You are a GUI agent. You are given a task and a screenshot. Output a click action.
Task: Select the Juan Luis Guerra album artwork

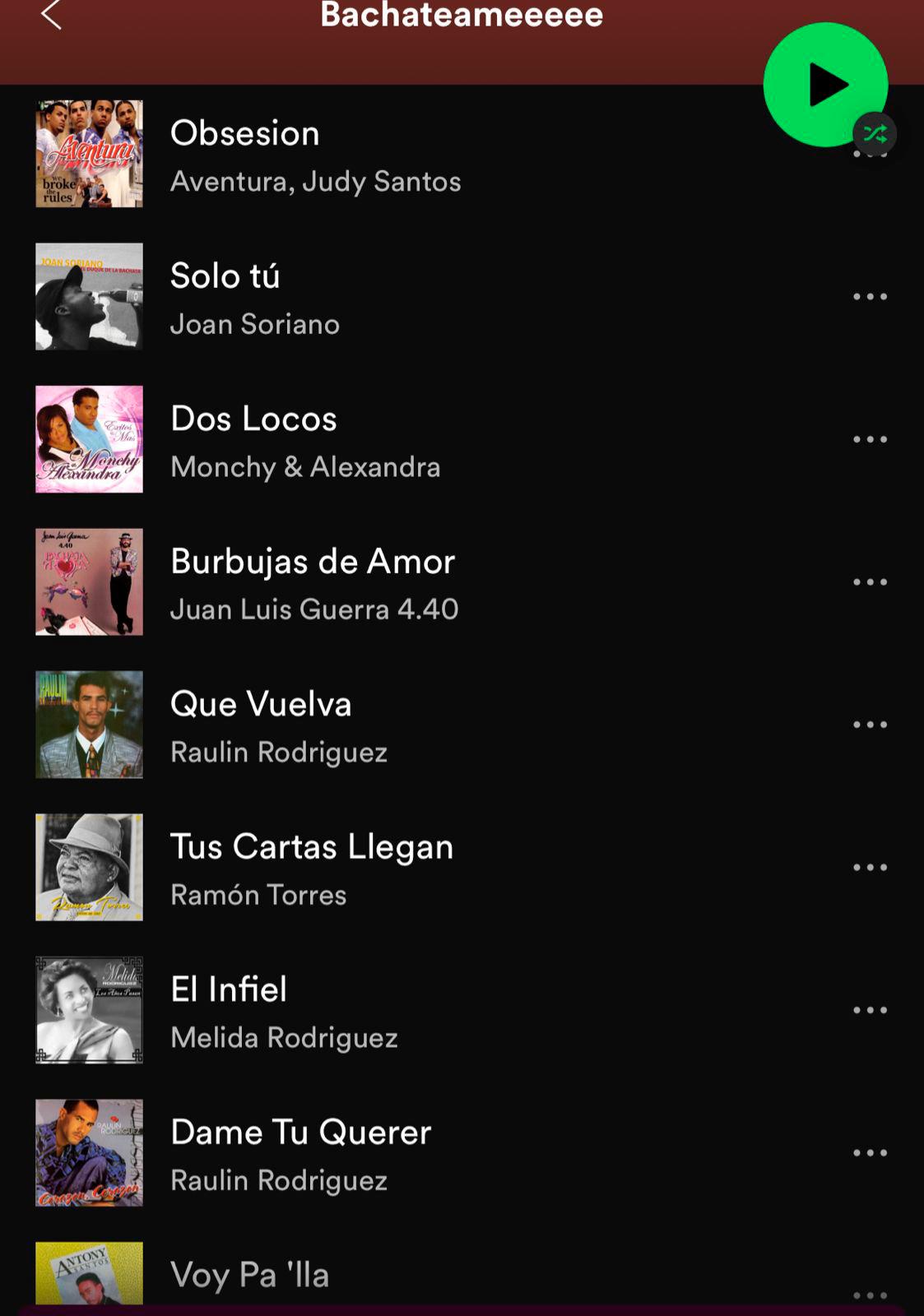click(x=89, y=581)
